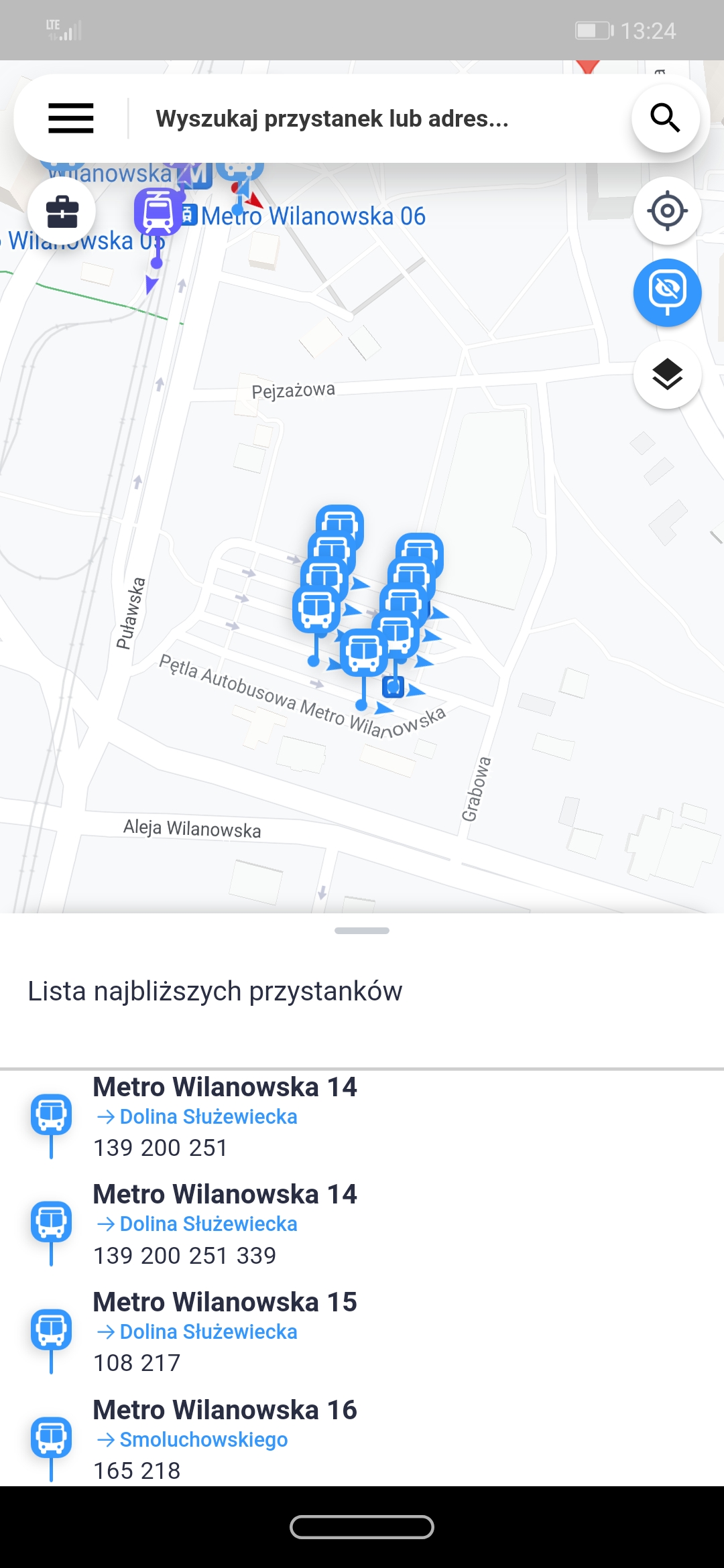
Task: Select the purple tram stop marker
Action: [x=158, y=212]
